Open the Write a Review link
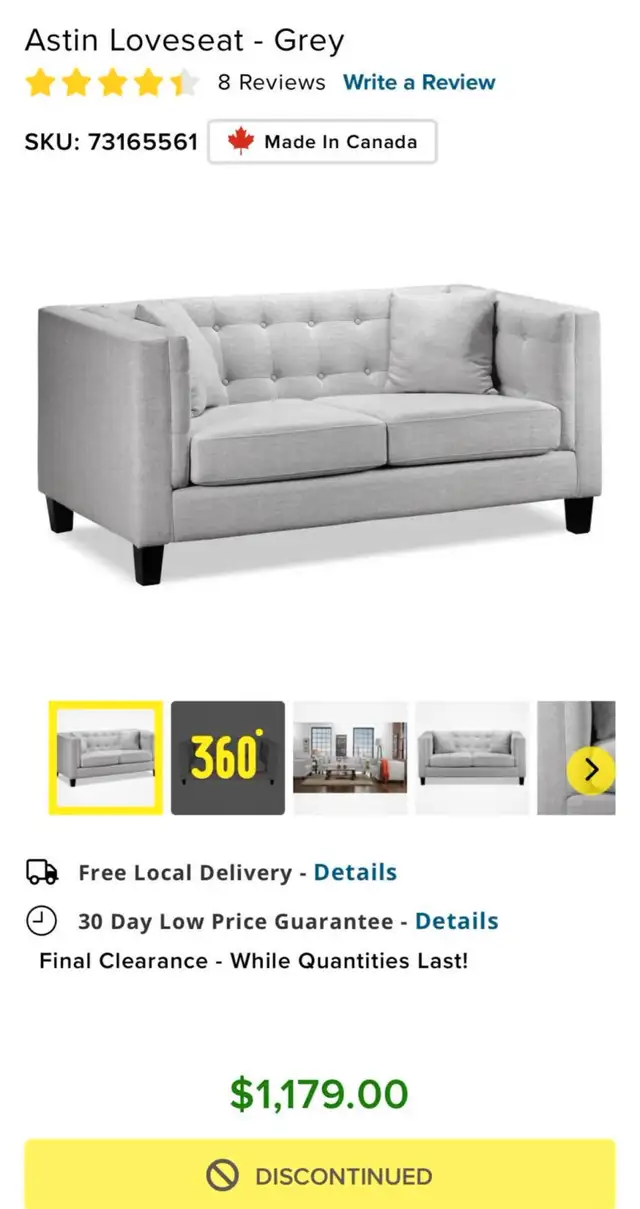640x1209 pixels. point(419,82)
